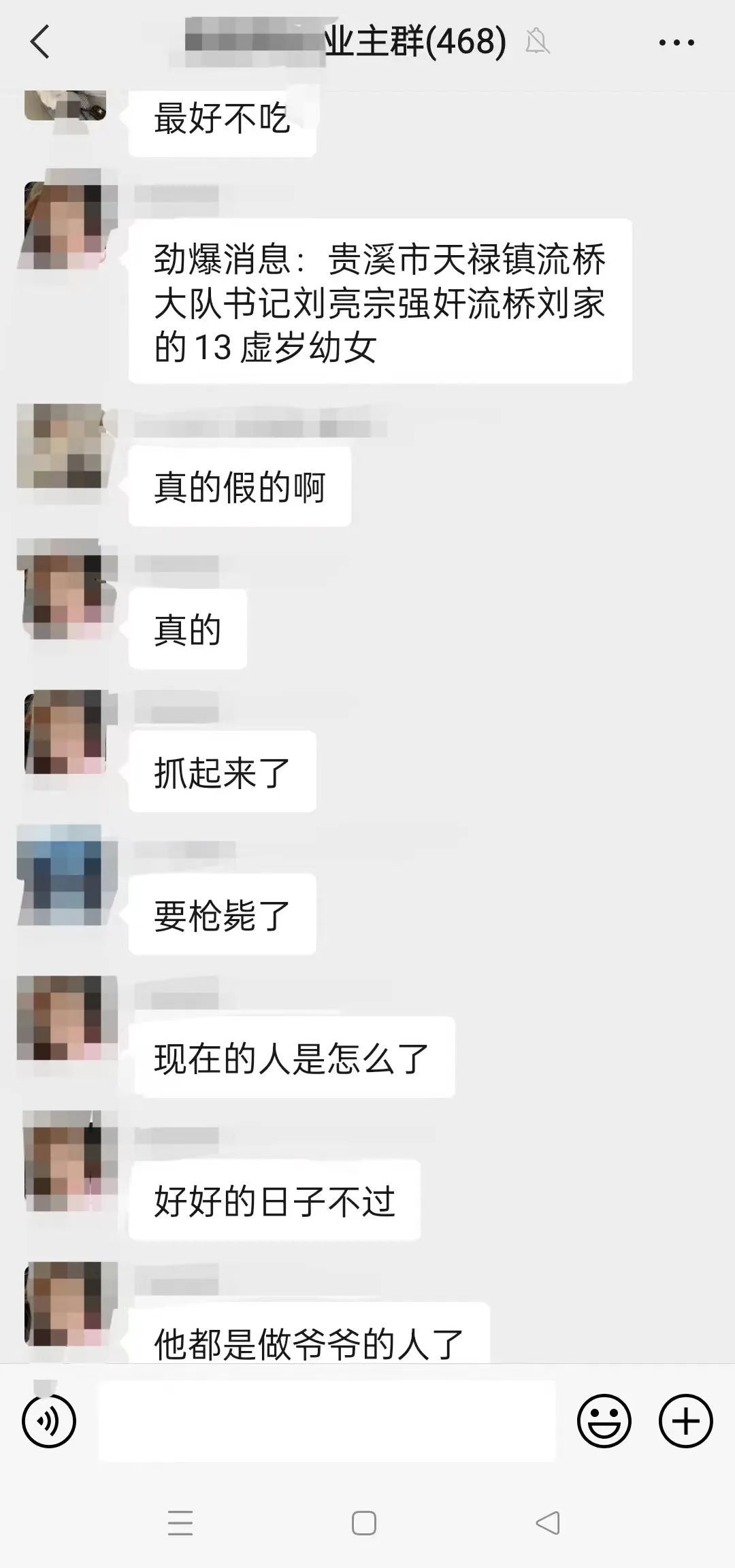Tap system home button

(x=364, y=1523)
